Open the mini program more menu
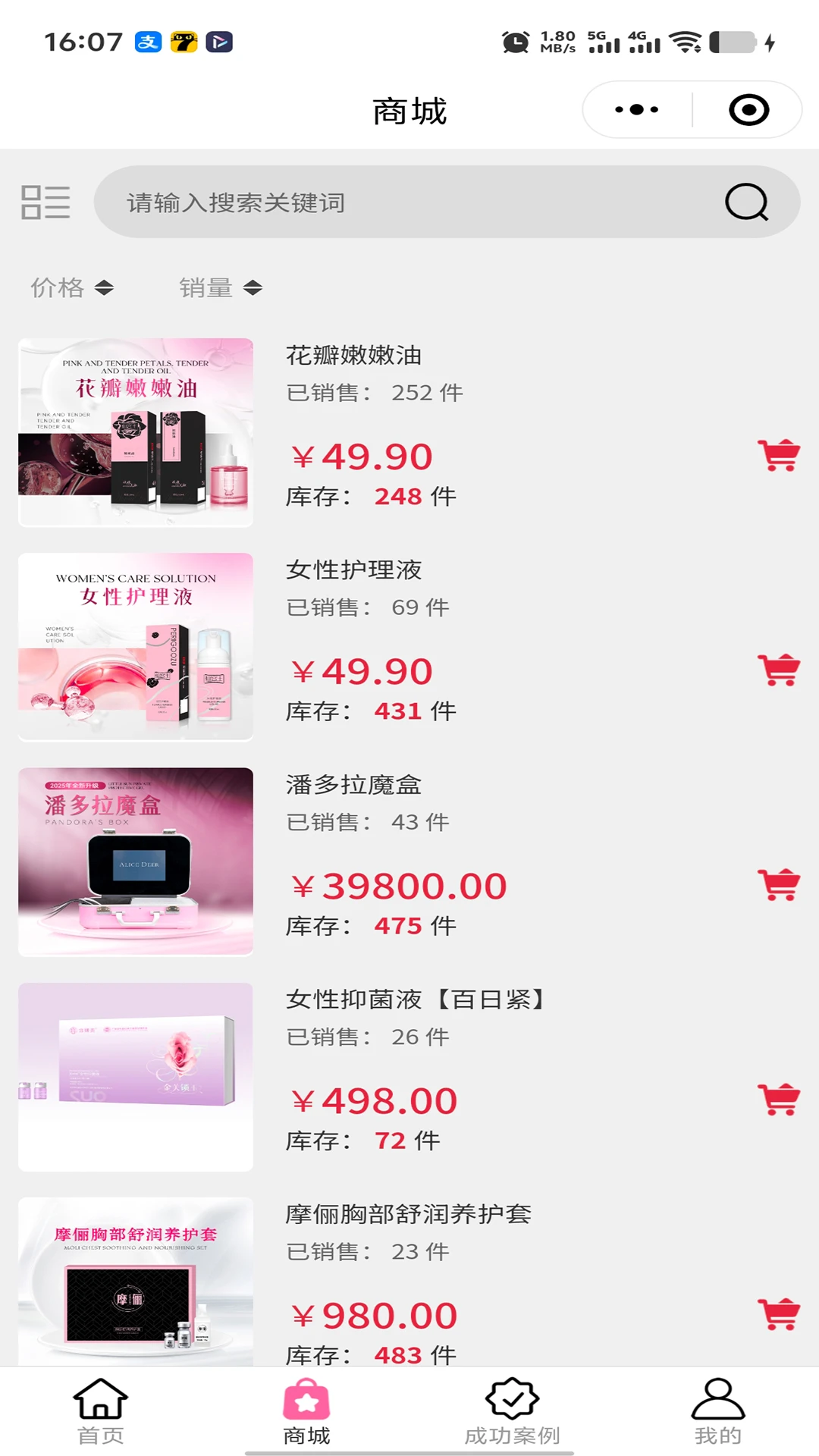 click(637, 110)
